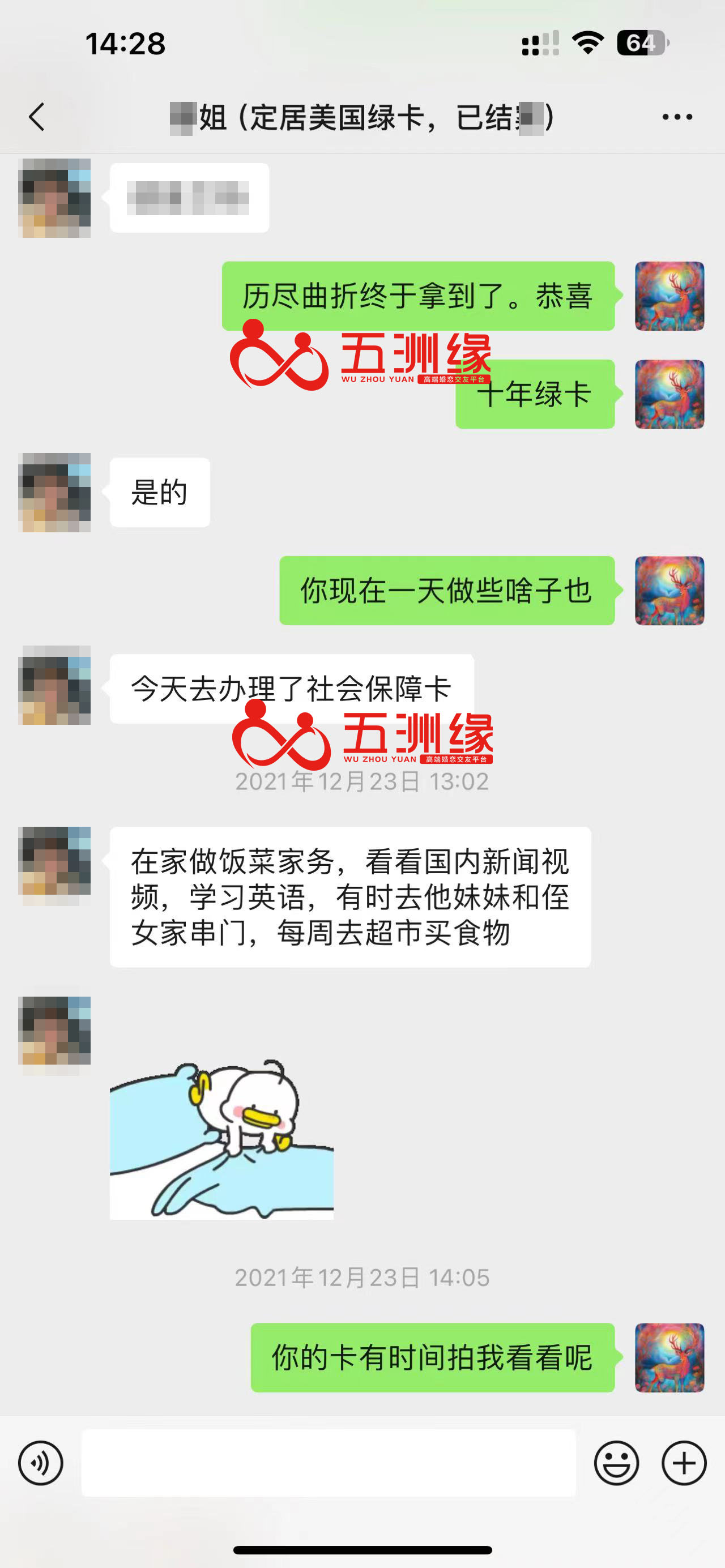Focus the message text field
725x1568 pixels.
click(x=328, y=1463)
